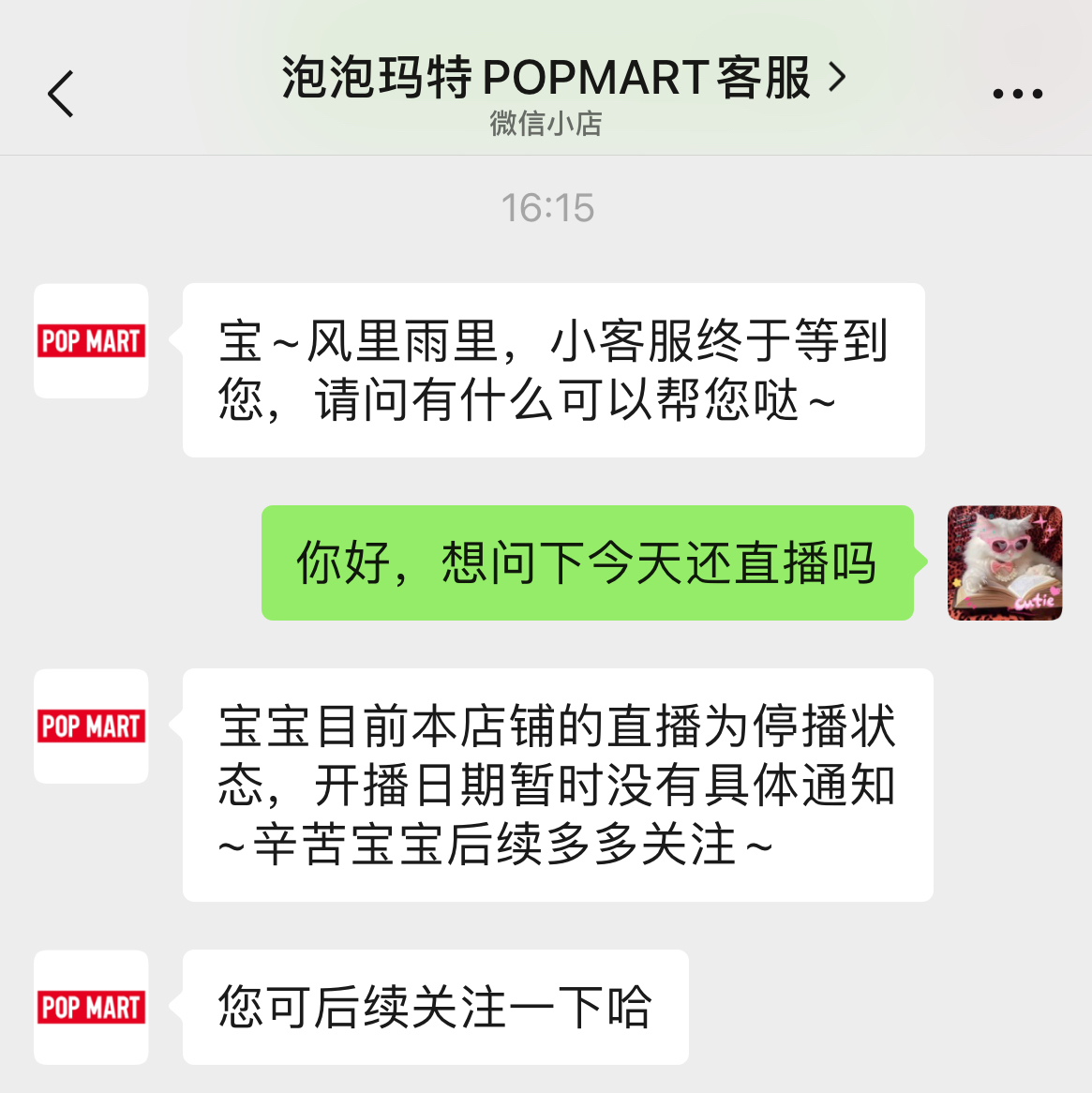Tap the POP MART logo next to stop-broadcast message
This screenshot has width=1092, height=1093.
(91, 727)
